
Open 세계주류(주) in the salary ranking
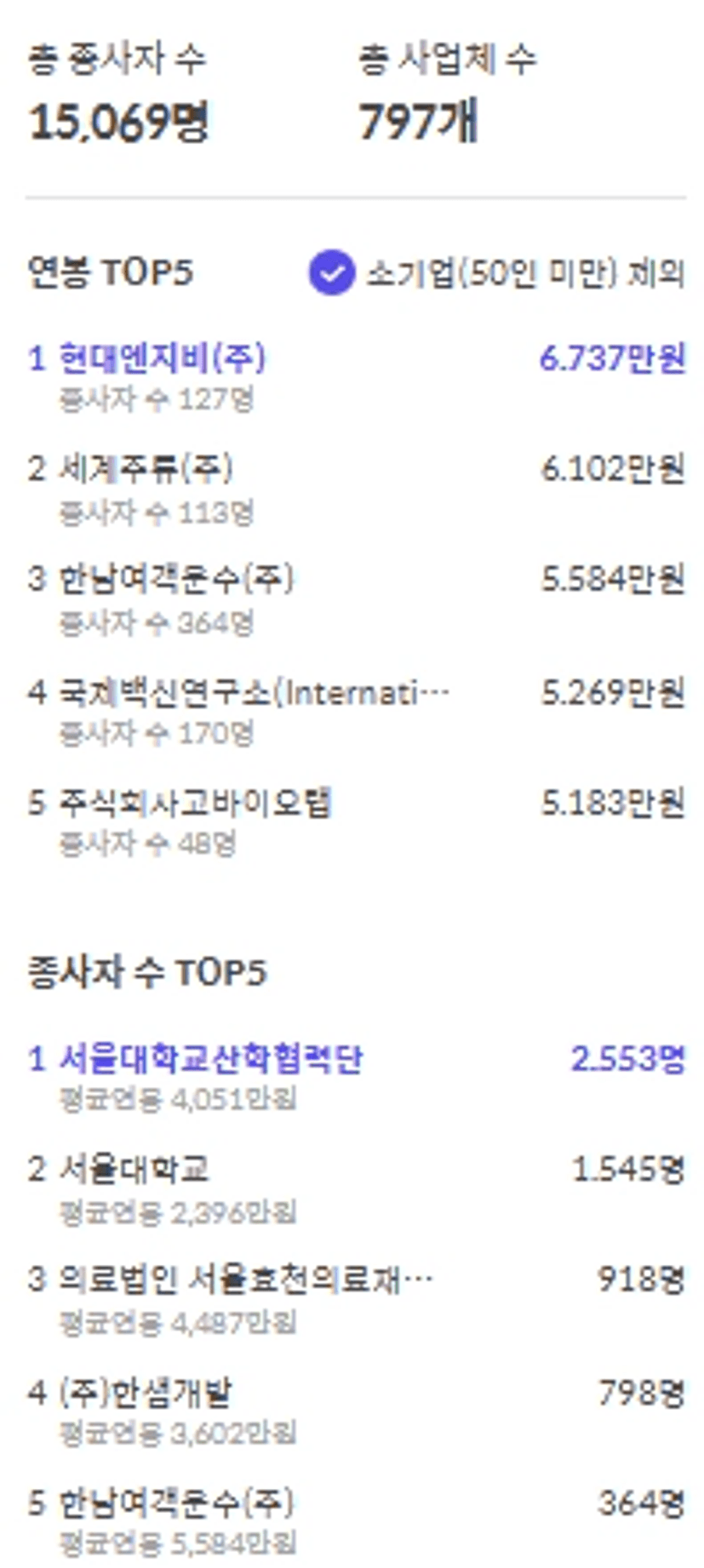pyautogui.click(x=356, y=489)
